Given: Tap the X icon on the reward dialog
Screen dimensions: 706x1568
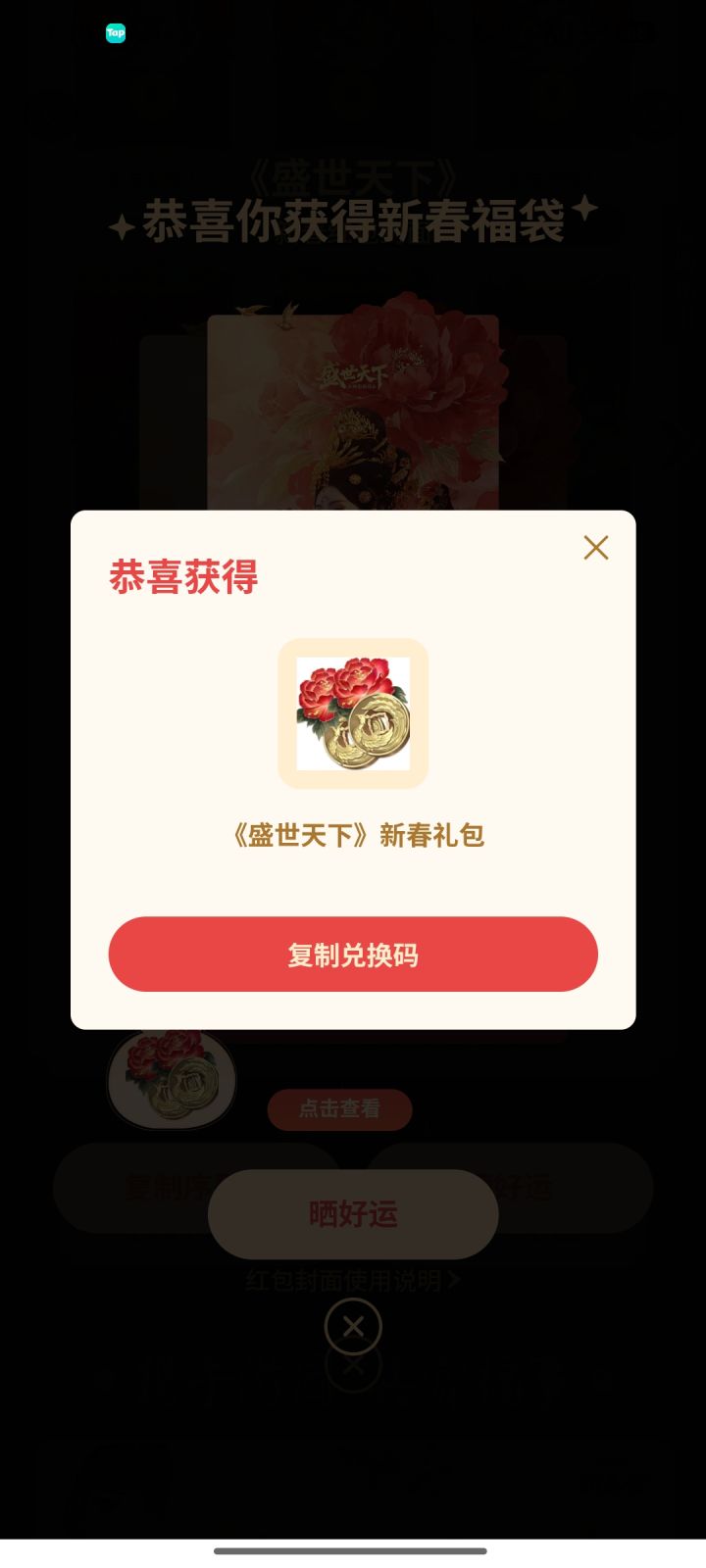Looking at the screenshot, I should [x=596, y=549].
